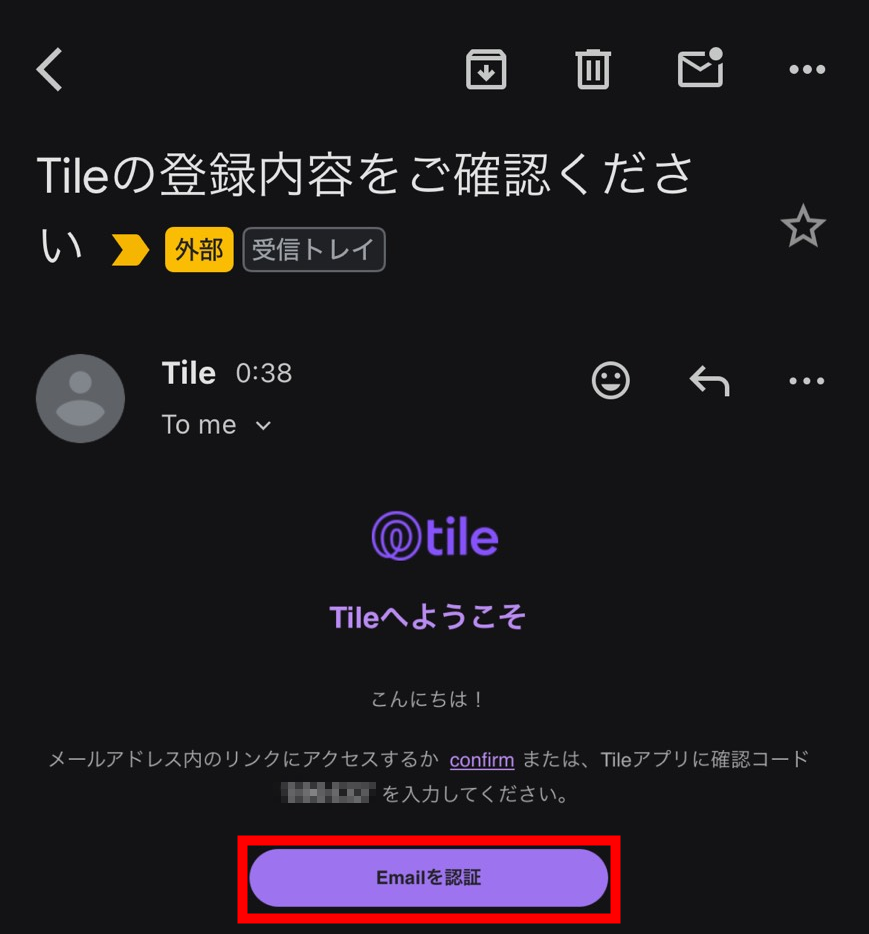Archive this Tile email
Screen dimensions: 869x934
pos(486,70)
